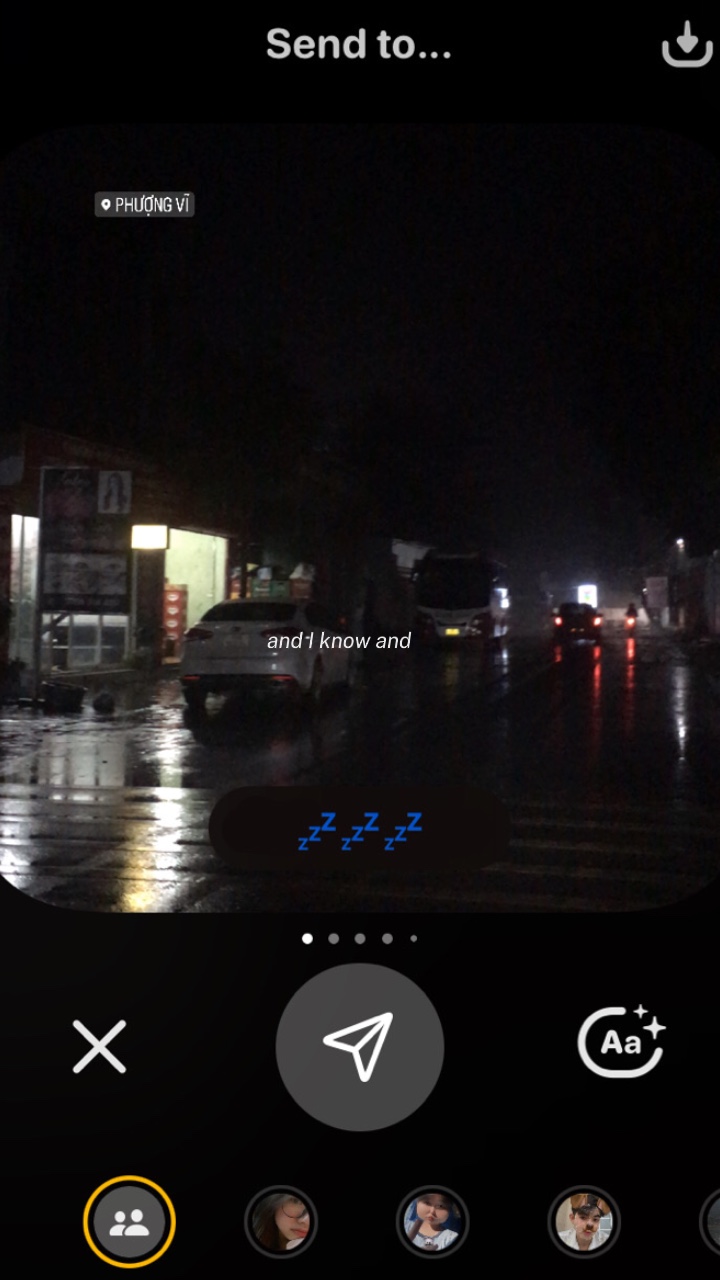720x1280 pixels.
Task: Add a text caption with the Aa icon
Action: tap(621, 1041)
